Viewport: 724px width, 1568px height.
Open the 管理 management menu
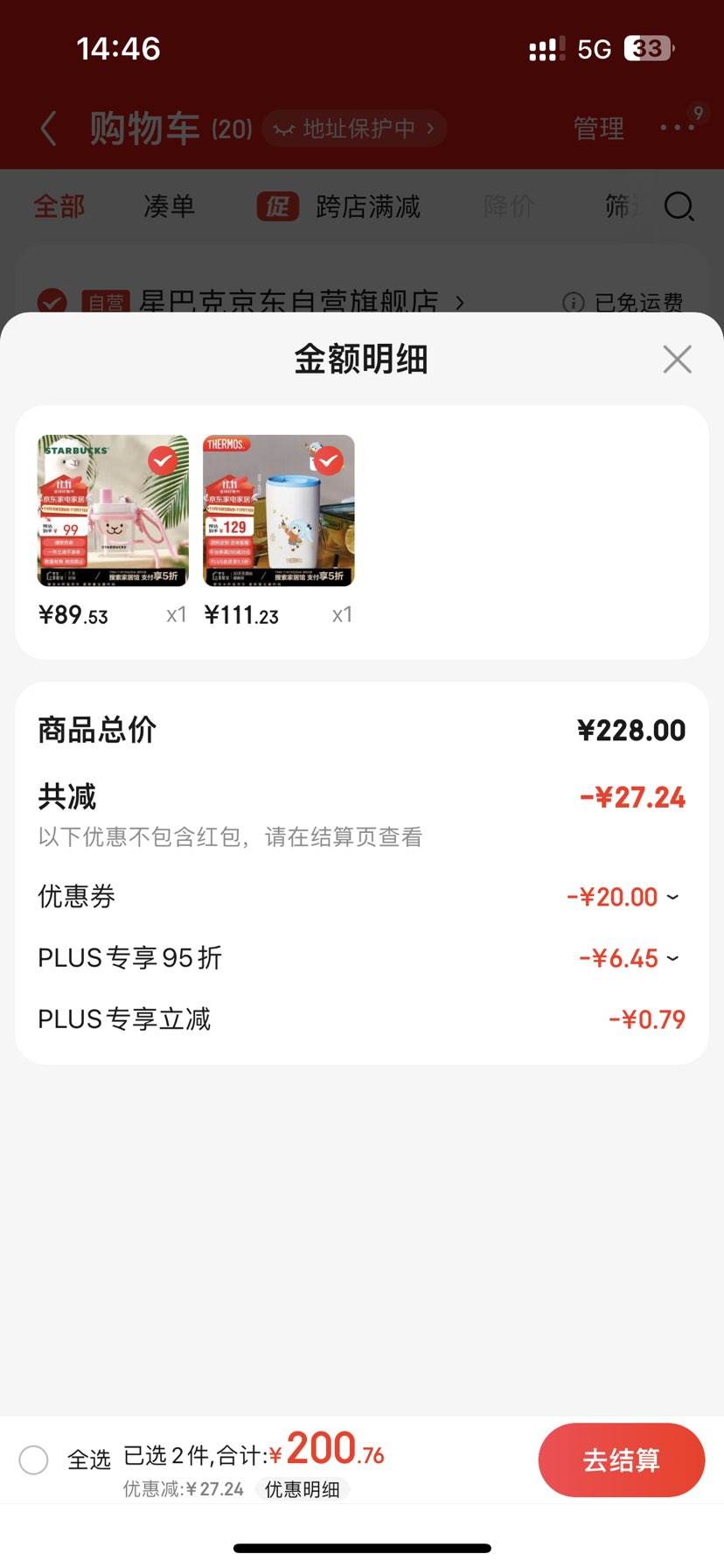598,128
